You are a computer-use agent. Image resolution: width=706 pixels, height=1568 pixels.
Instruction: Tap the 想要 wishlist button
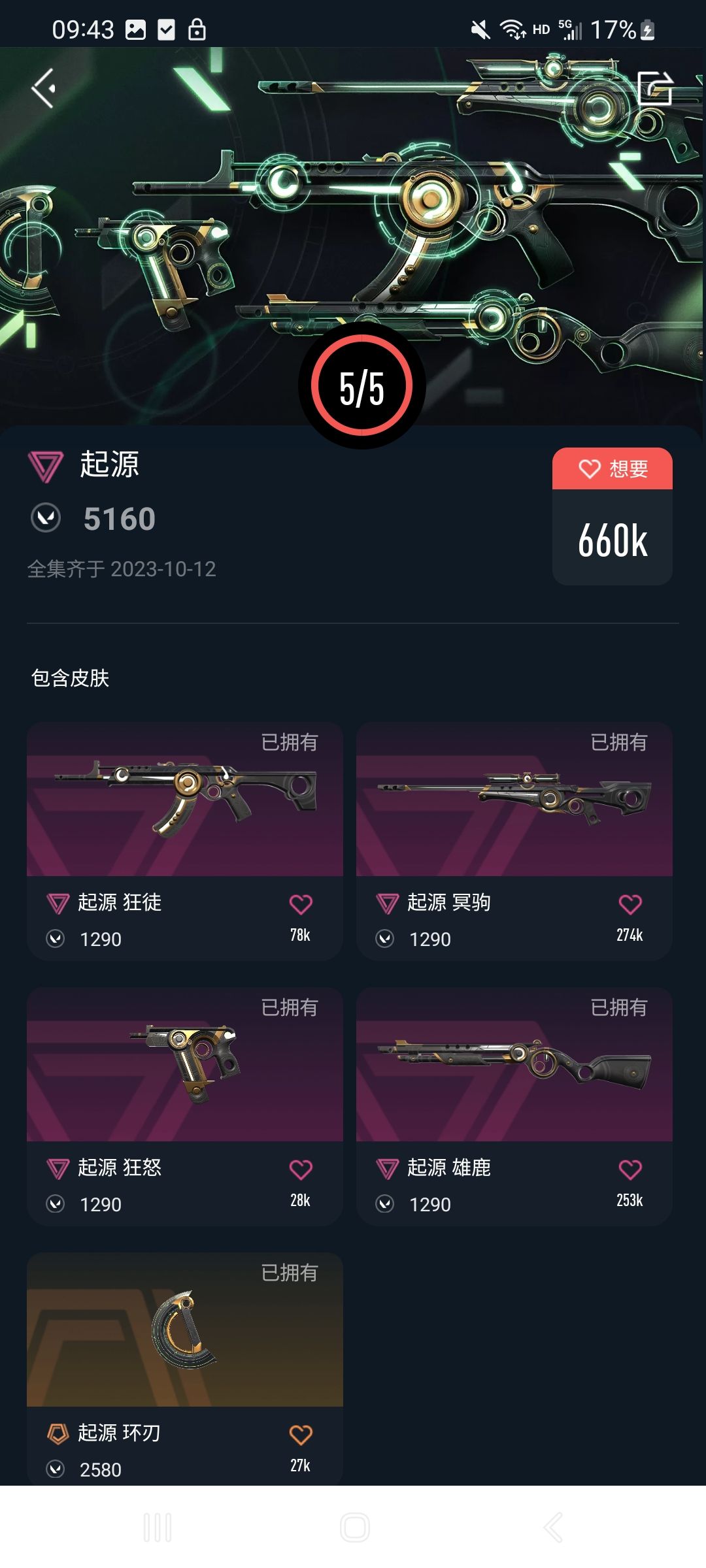[613, 469]
